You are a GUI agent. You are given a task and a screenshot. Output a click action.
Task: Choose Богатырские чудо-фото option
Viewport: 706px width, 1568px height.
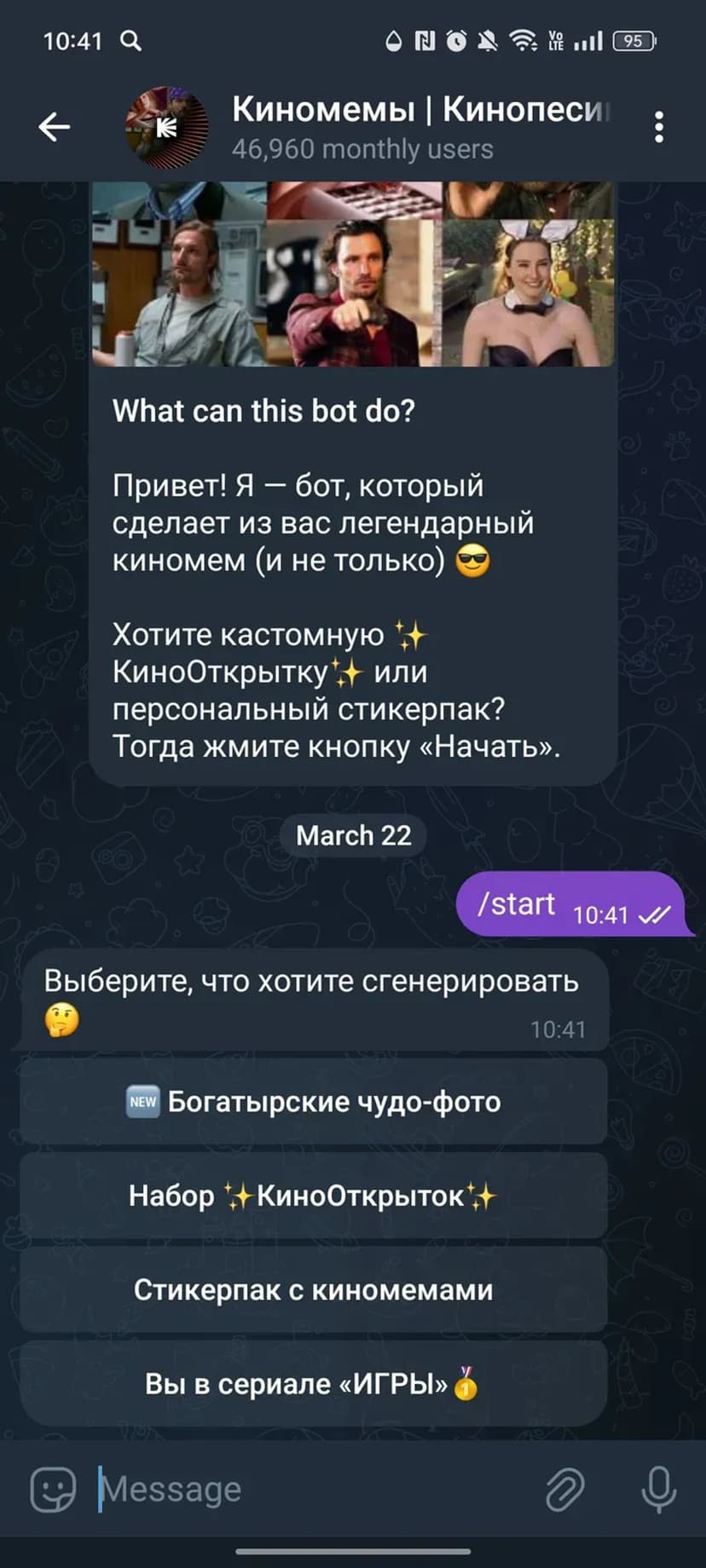[313, 1101]
